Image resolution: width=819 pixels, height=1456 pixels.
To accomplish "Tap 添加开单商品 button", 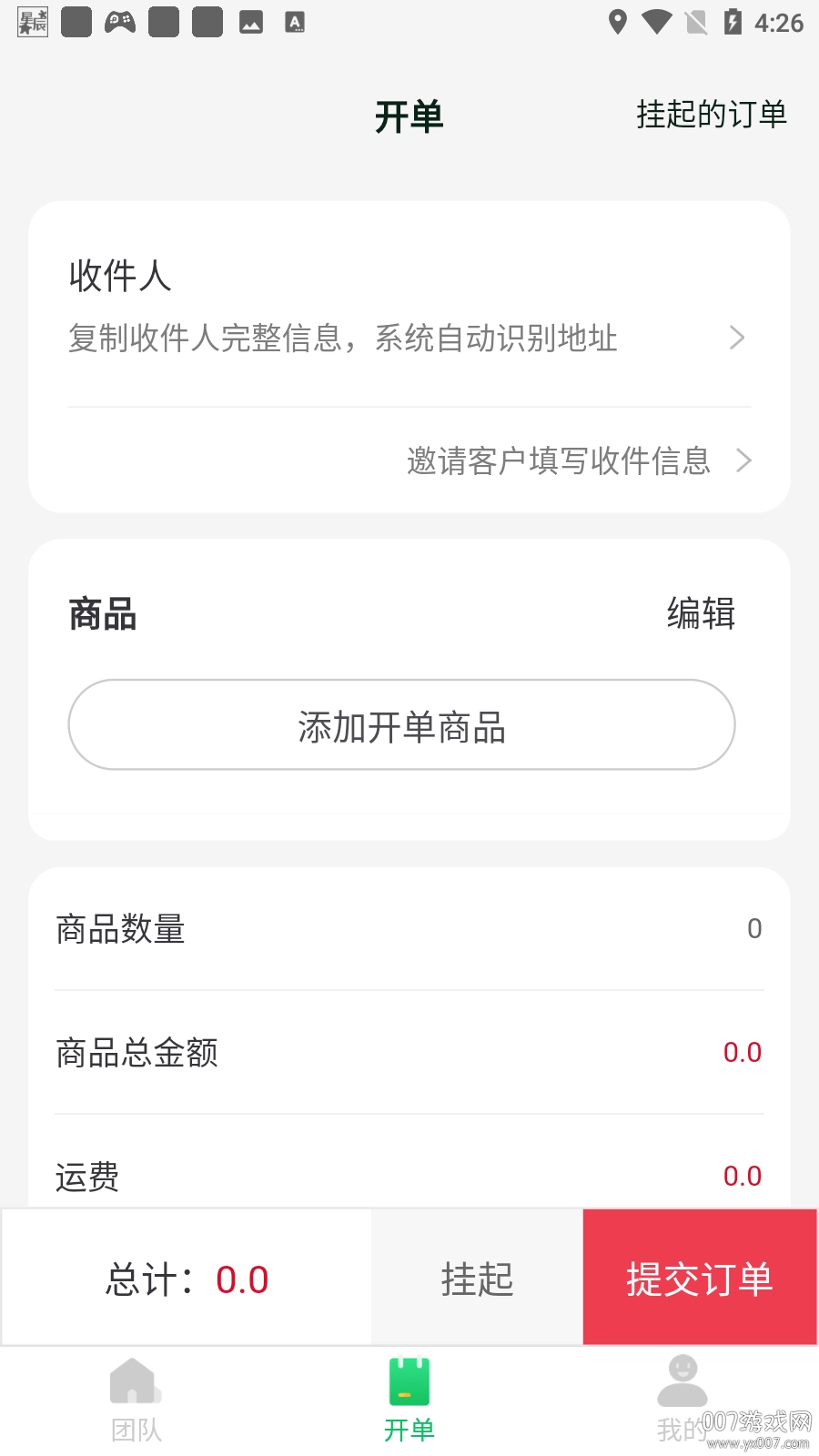I will [x=401, y=725].
